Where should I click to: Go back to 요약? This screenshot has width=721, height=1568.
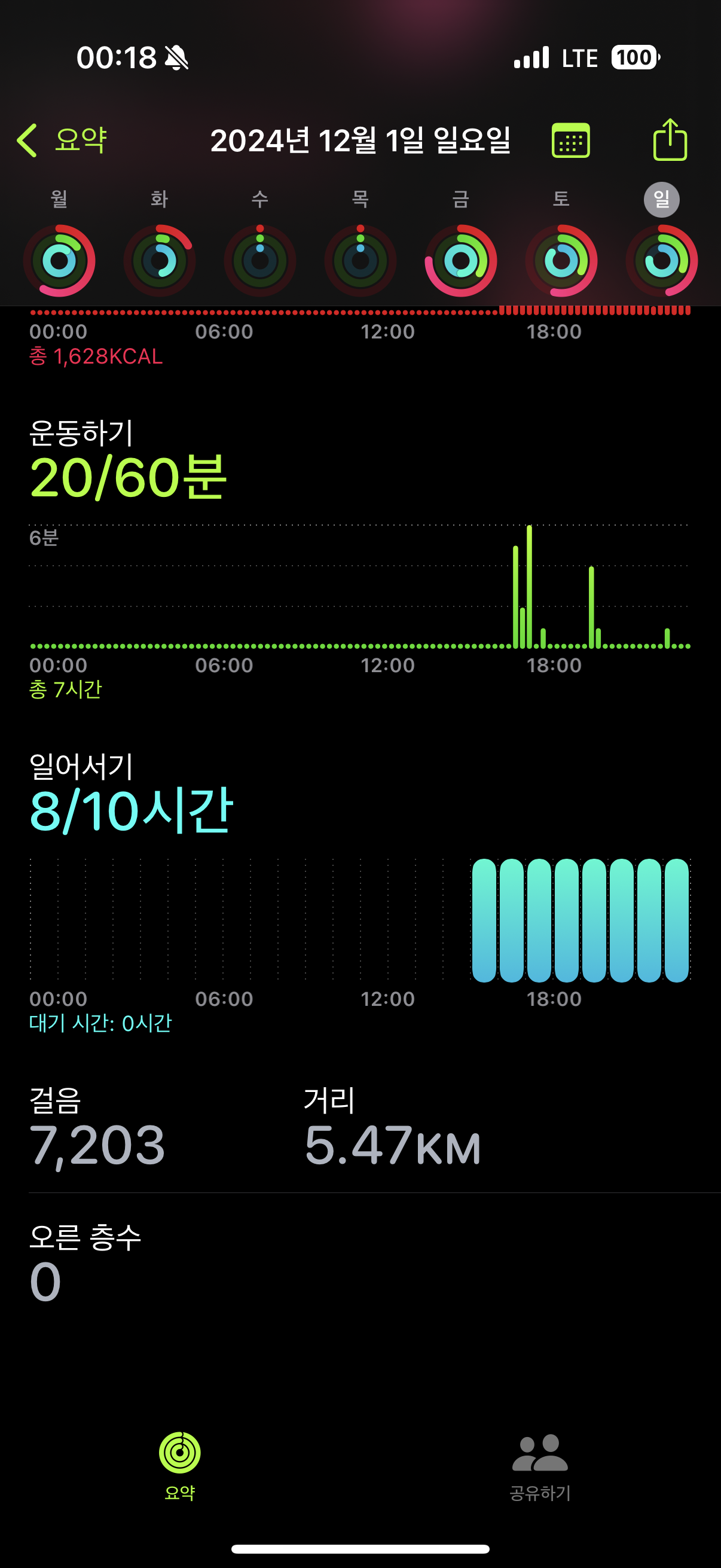pyautogui.click(x=62, y=141)
